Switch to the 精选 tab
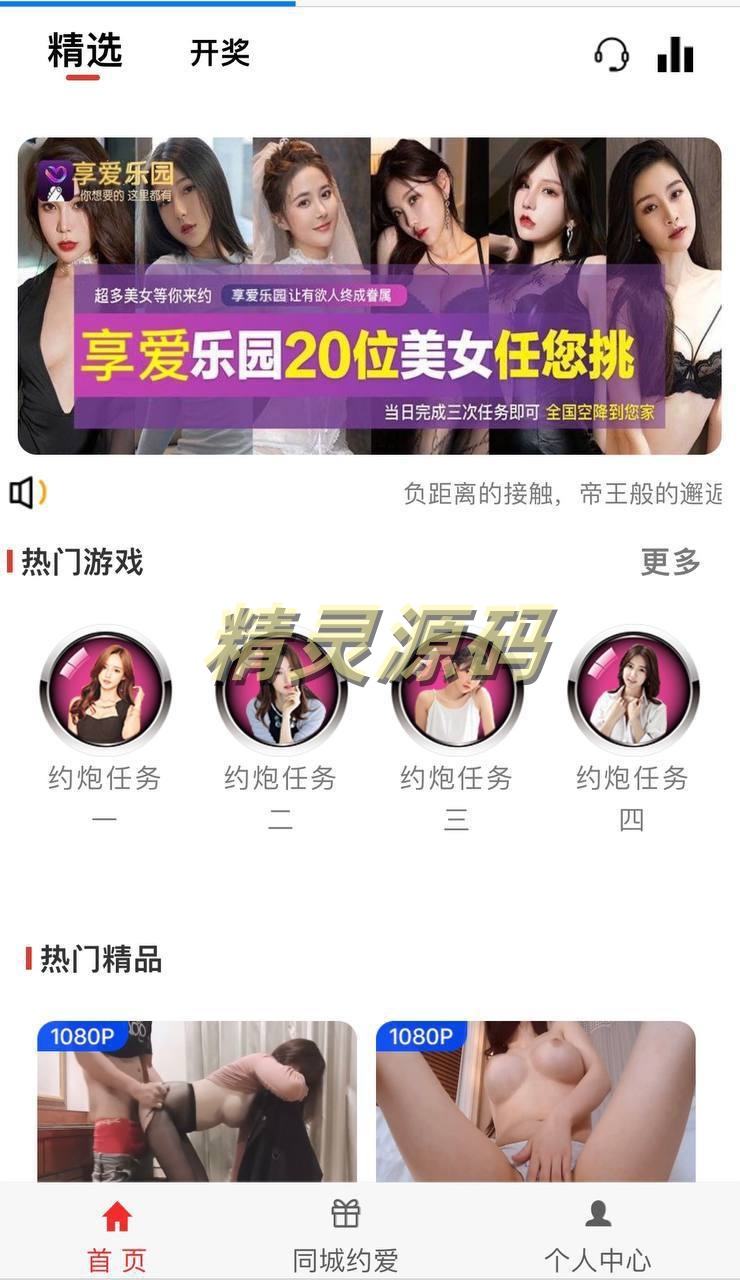Image resolution: width=740 pixels, height=1280 pixels. (x=85, y=51)
